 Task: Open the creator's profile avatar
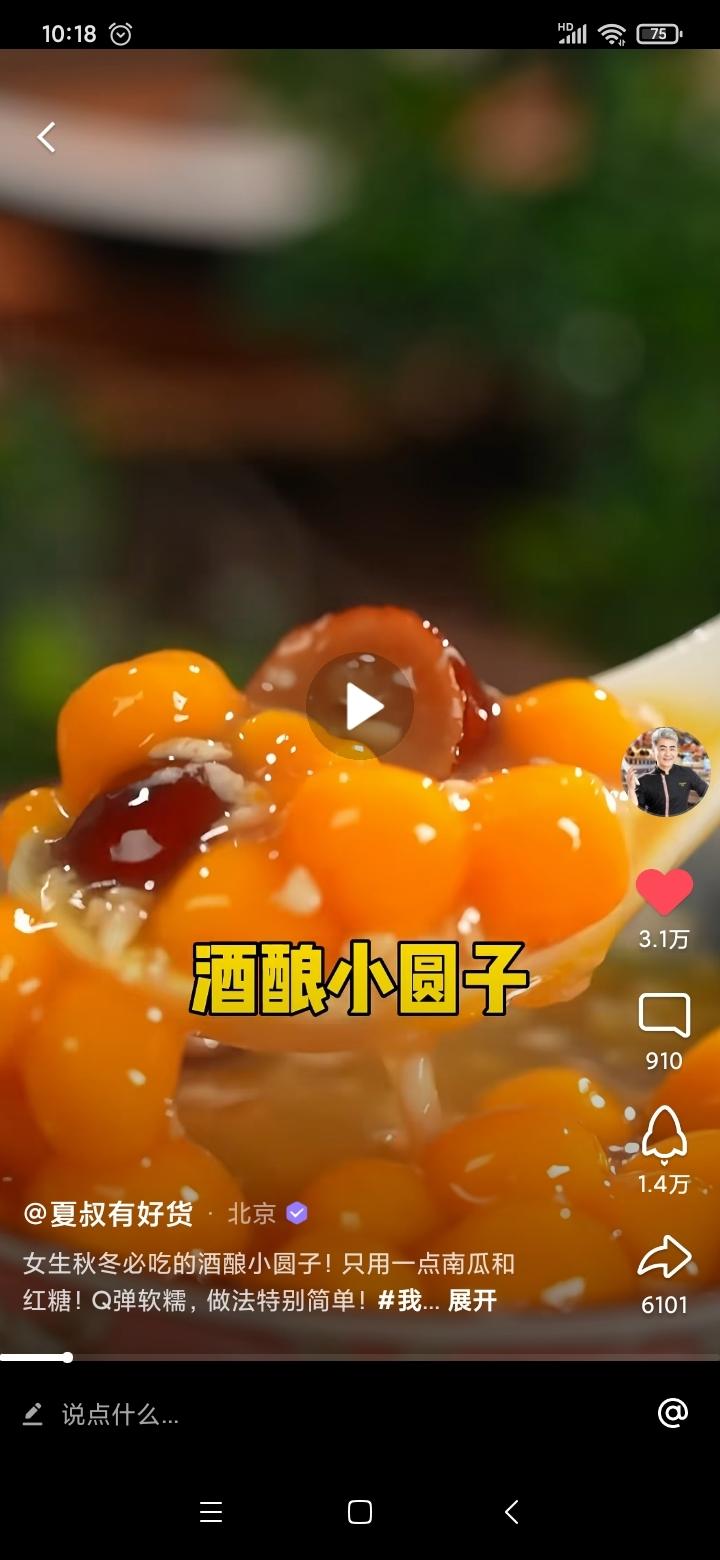[x=665, y=772]
